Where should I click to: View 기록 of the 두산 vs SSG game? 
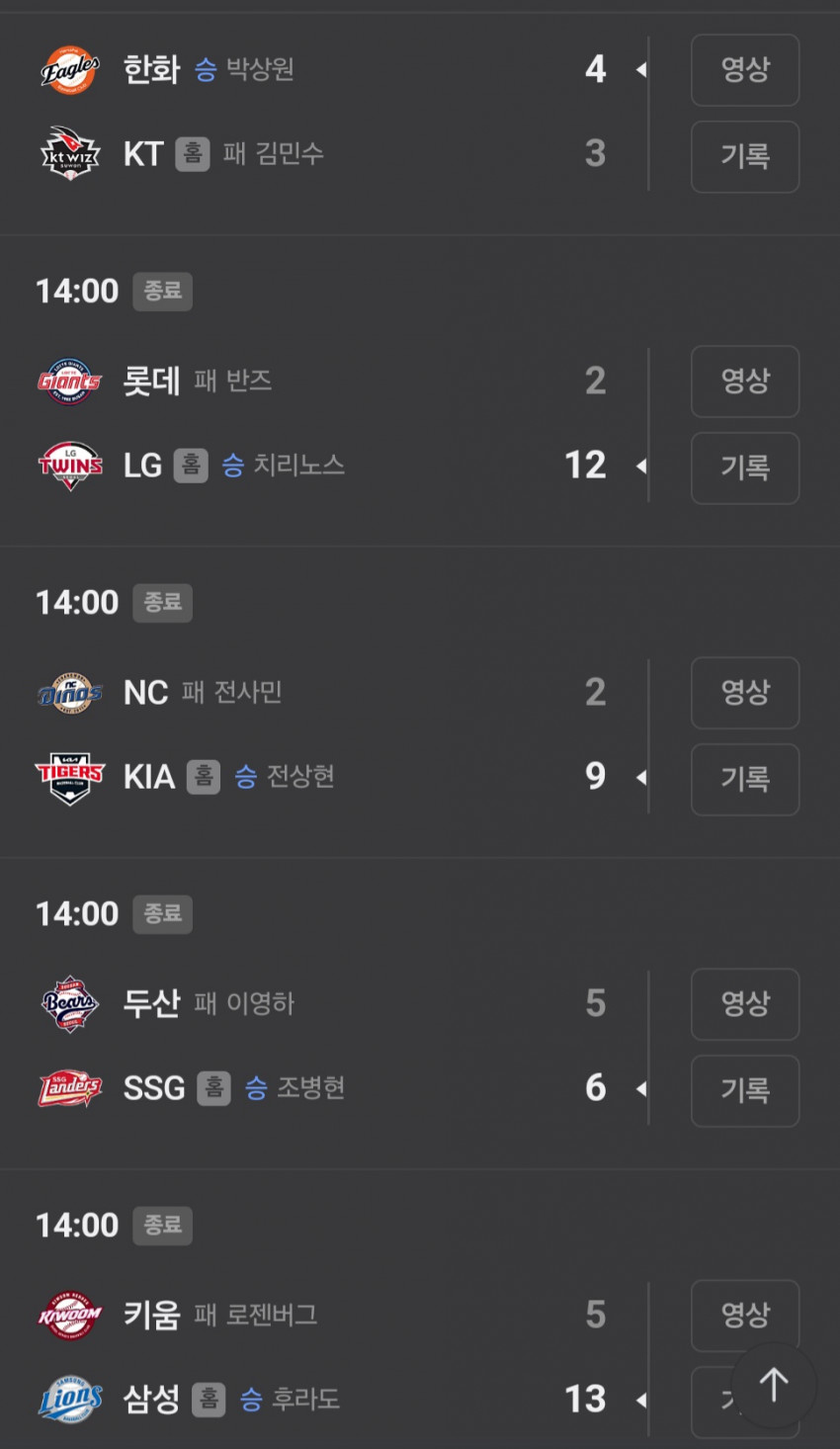click(745, 1090)
